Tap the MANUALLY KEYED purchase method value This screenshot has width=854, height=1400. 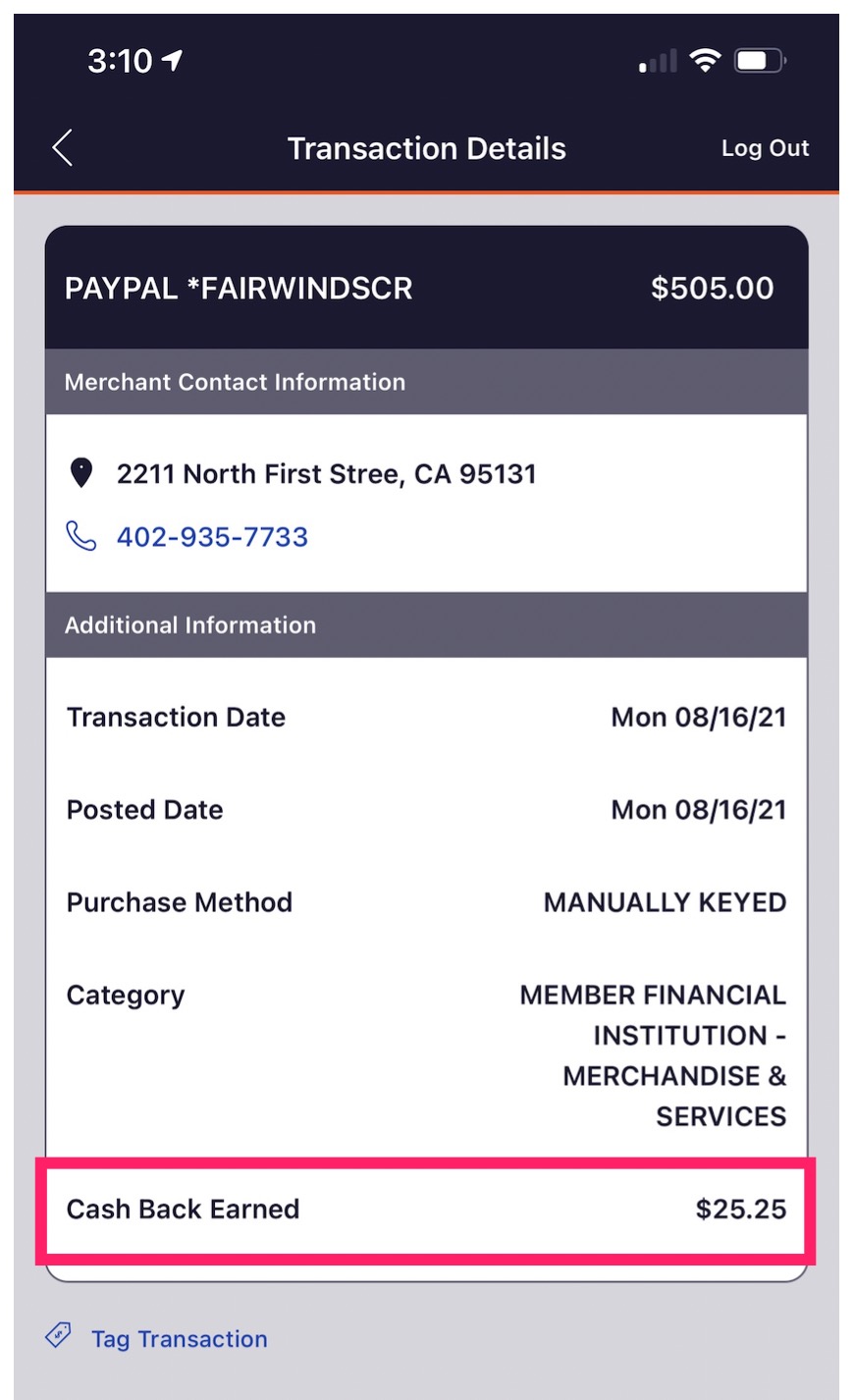pos(664,902)
